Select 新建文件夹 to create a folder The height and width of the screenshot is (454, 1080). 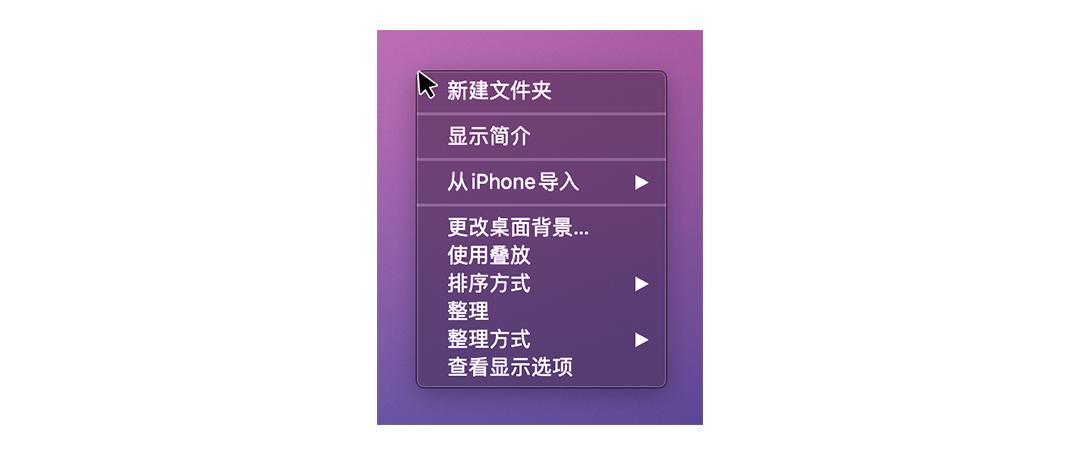point(541,91)
